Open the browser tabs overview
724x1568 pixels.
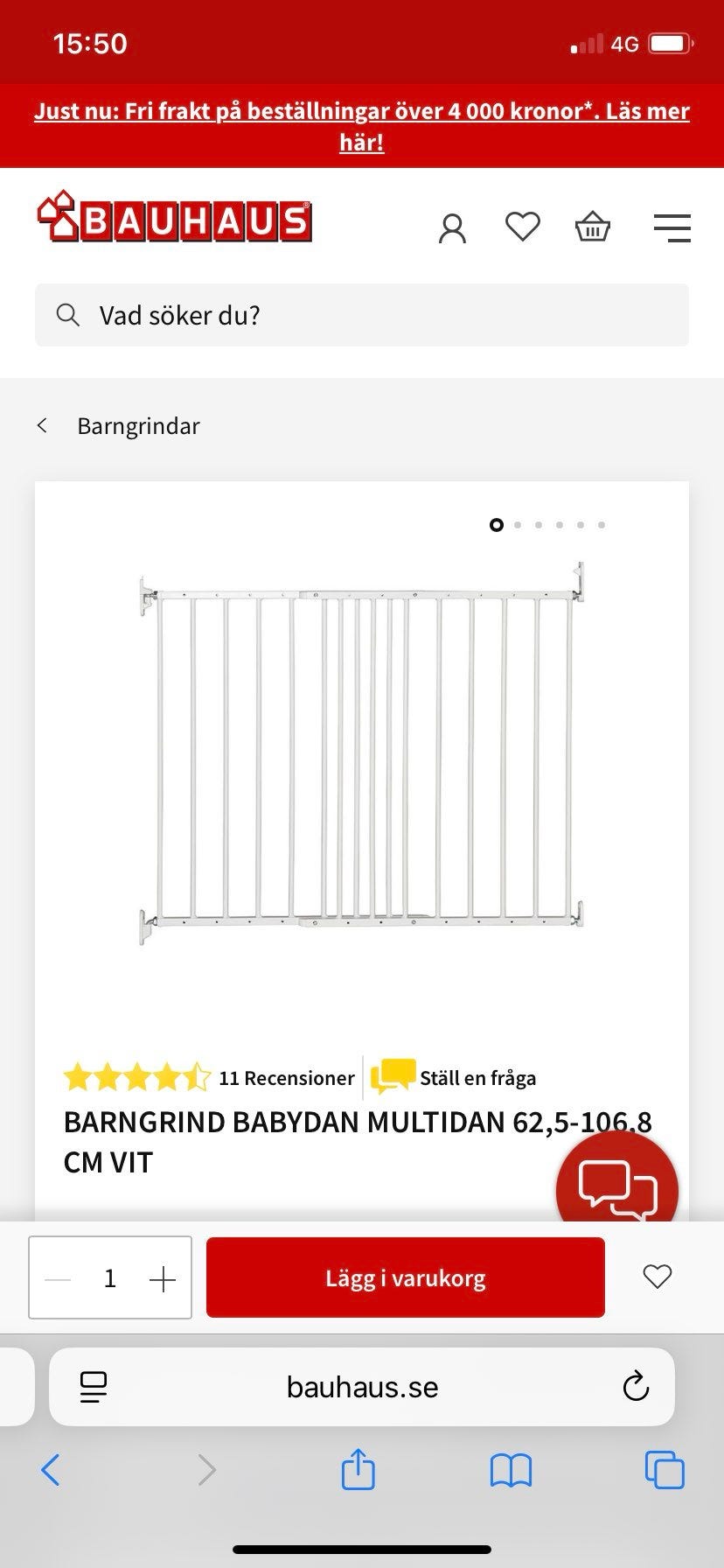[x=665, y=1470]
